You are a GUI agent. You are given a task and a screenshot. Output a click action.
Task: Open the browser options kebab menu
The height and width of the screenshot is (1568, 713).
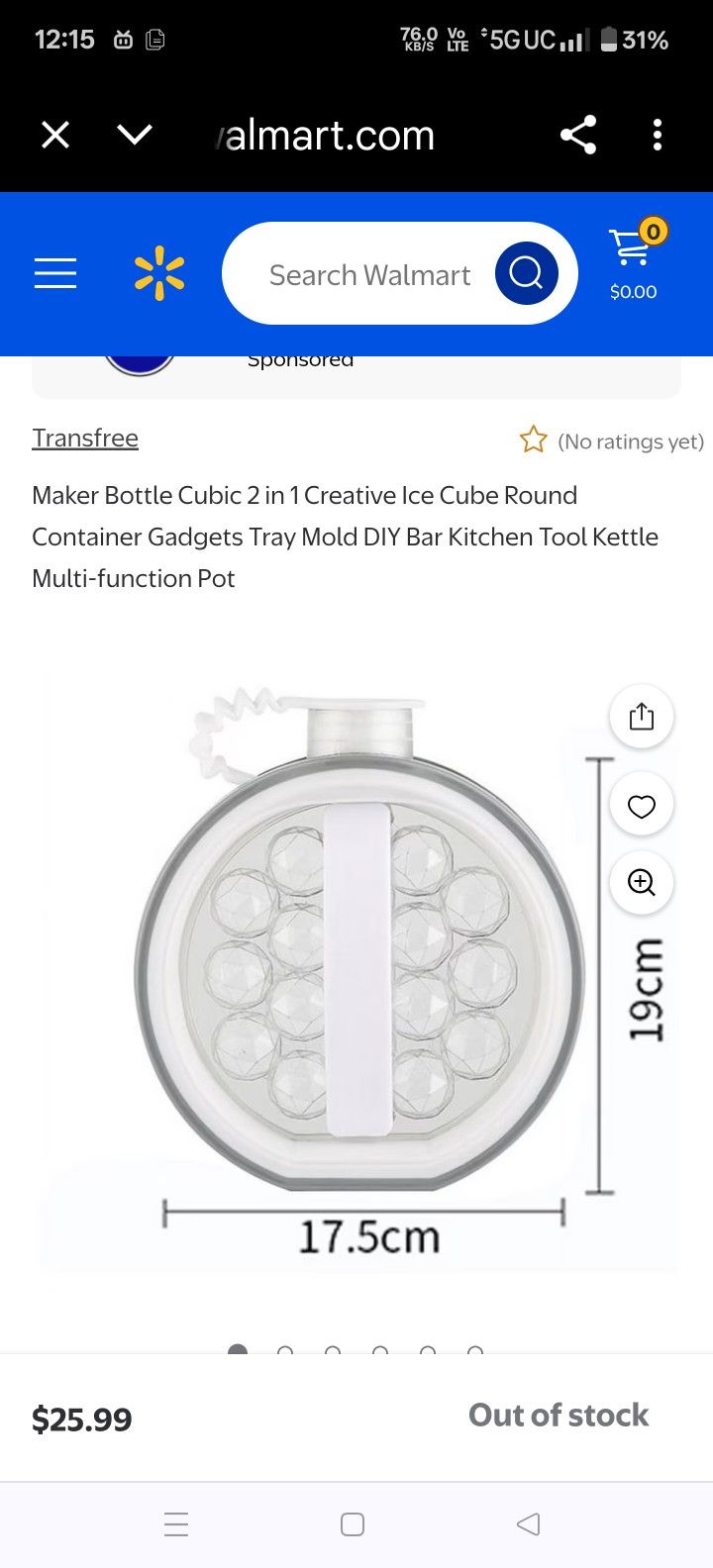(657, 135)
